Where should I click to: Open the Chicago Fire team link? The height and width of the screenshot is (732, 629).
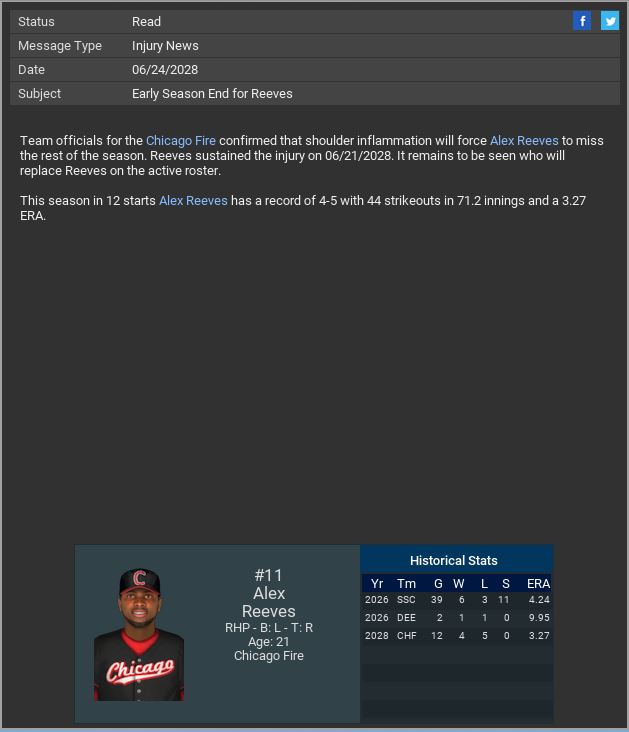[x=181, y=141]
